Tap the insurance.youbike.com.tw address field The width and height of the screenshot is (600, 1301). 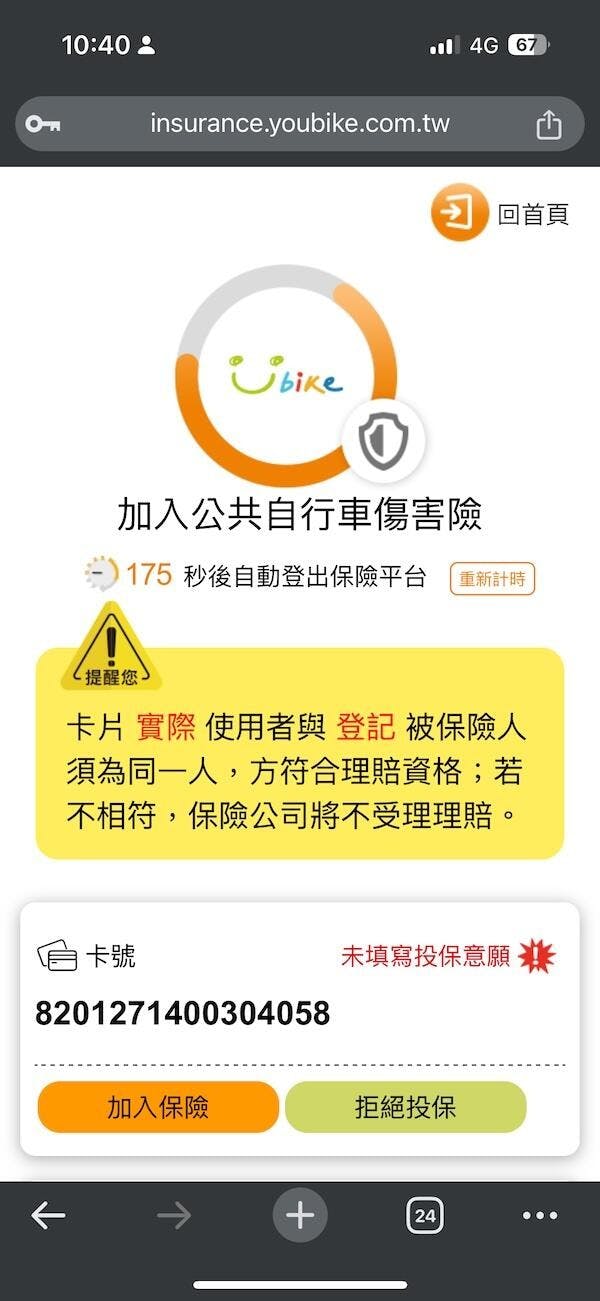(x=300, y=124)
